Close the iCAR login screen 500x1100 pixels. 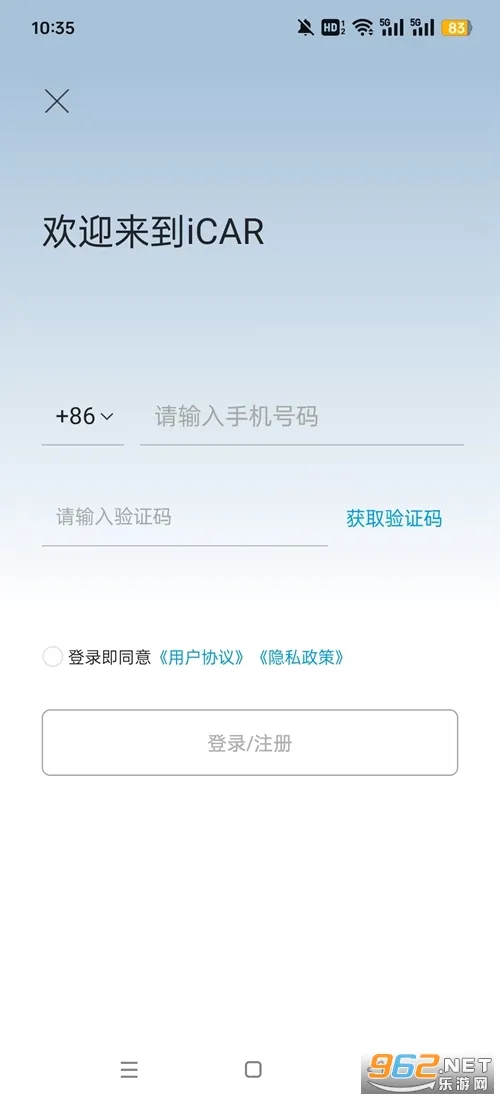57,101
